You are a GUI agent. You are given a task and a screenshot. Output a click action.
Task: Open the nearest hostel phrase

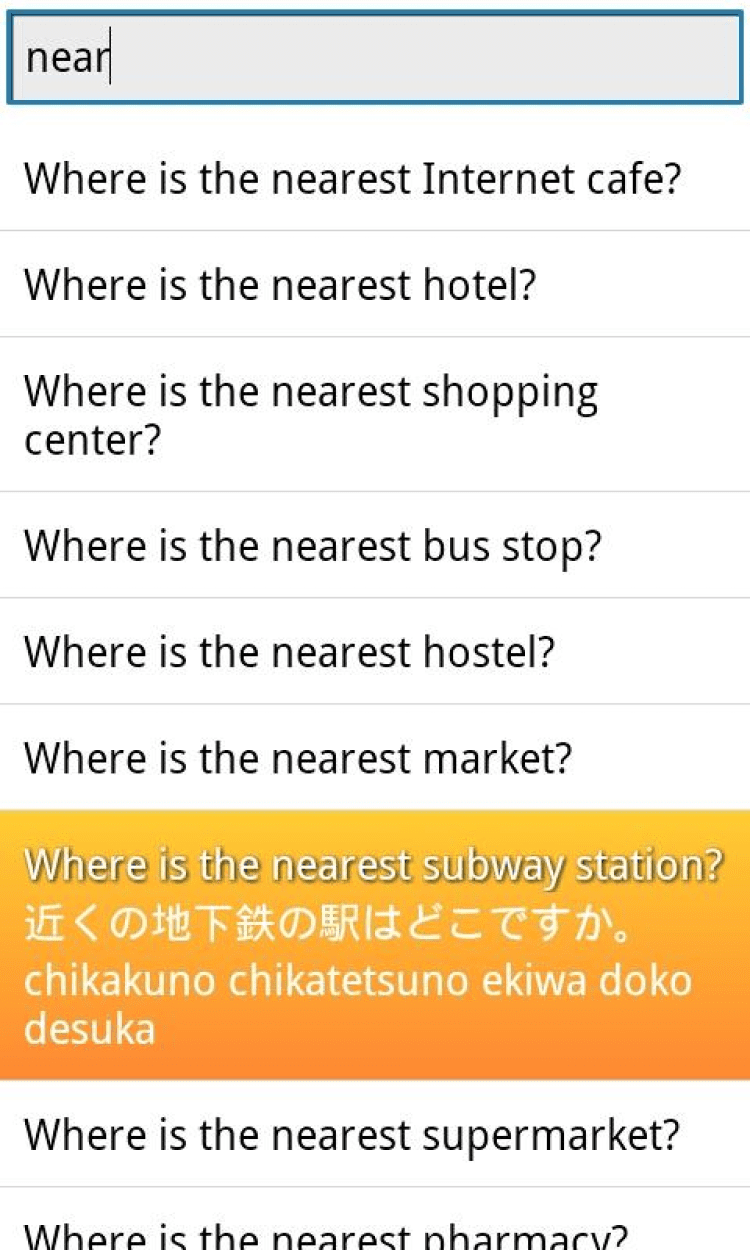click(289, 652)
